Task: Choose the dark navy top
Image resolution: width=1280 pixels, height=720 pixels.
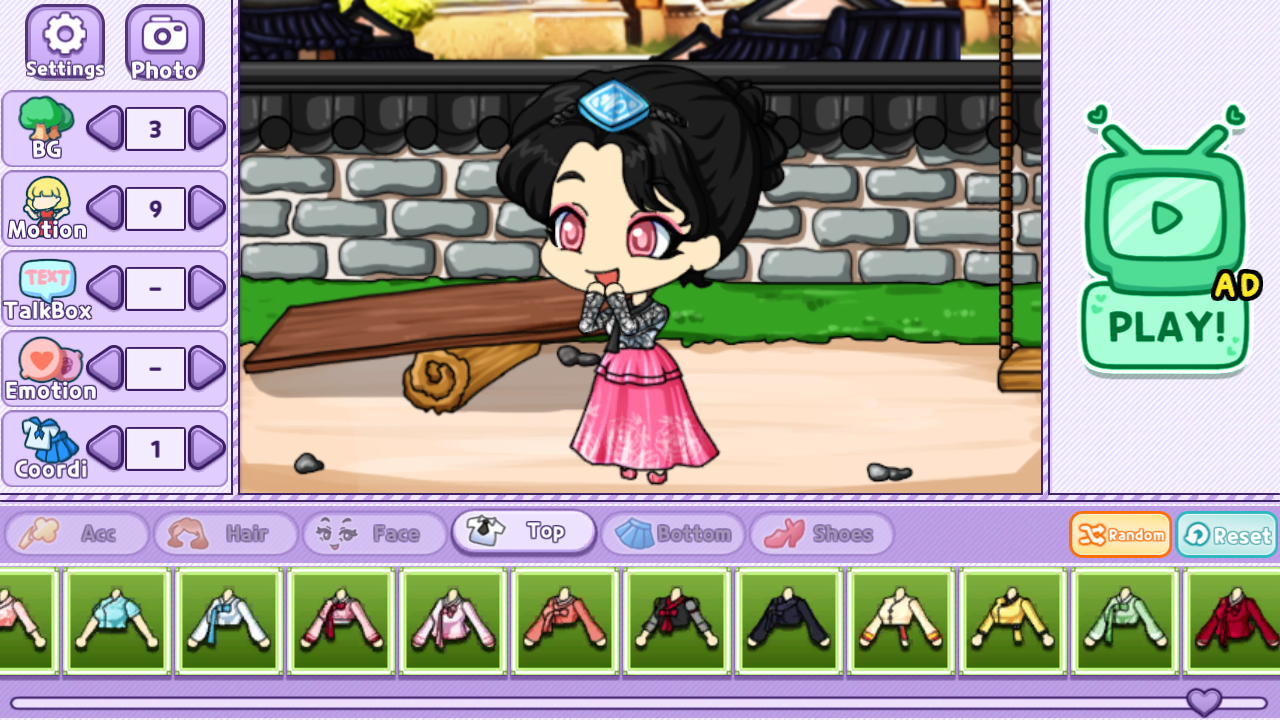Action: pyautogui.click(x=788, y=621)
